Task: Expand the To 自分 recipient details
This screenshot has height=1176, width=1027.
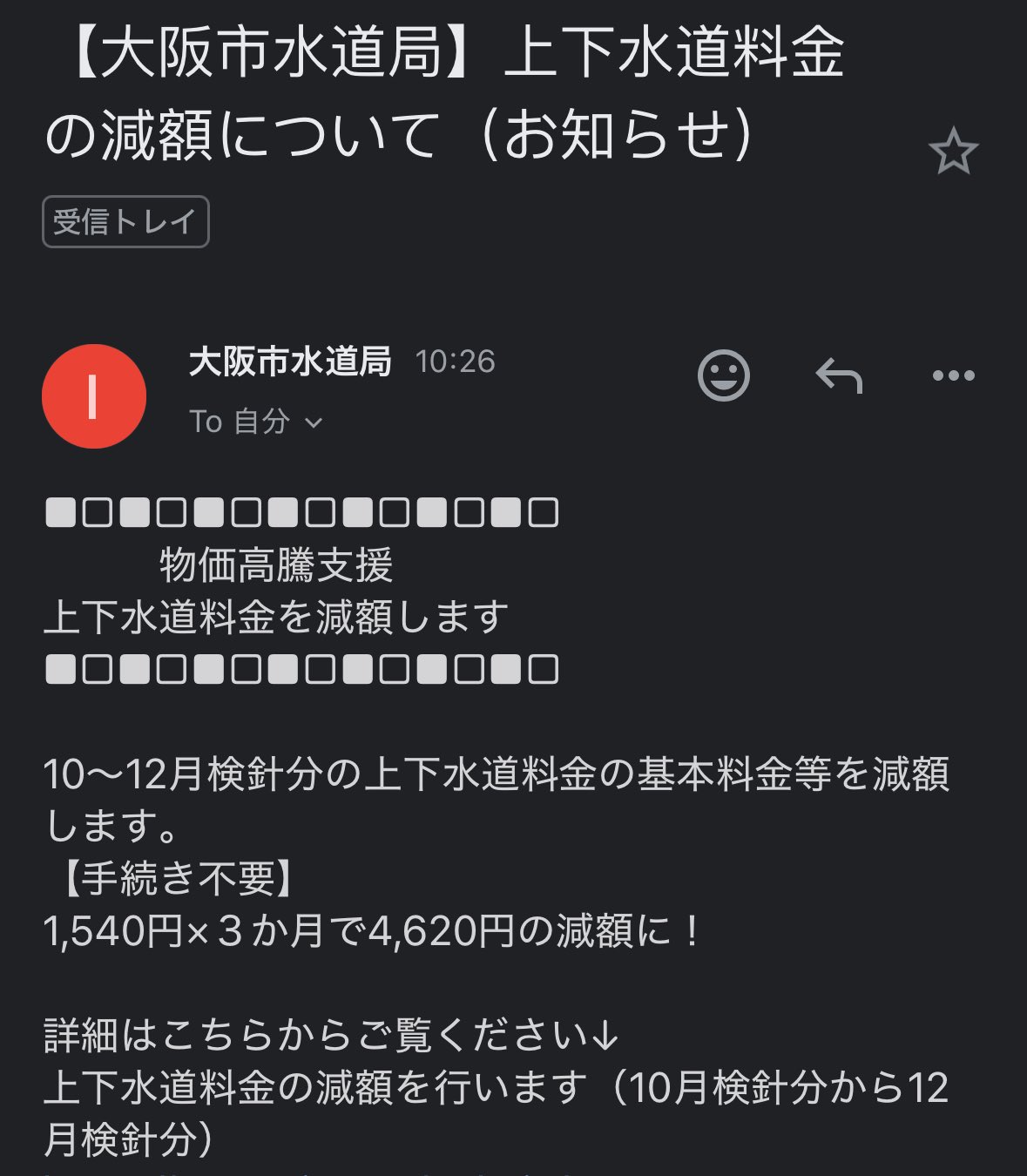Action: coord(256,422)
